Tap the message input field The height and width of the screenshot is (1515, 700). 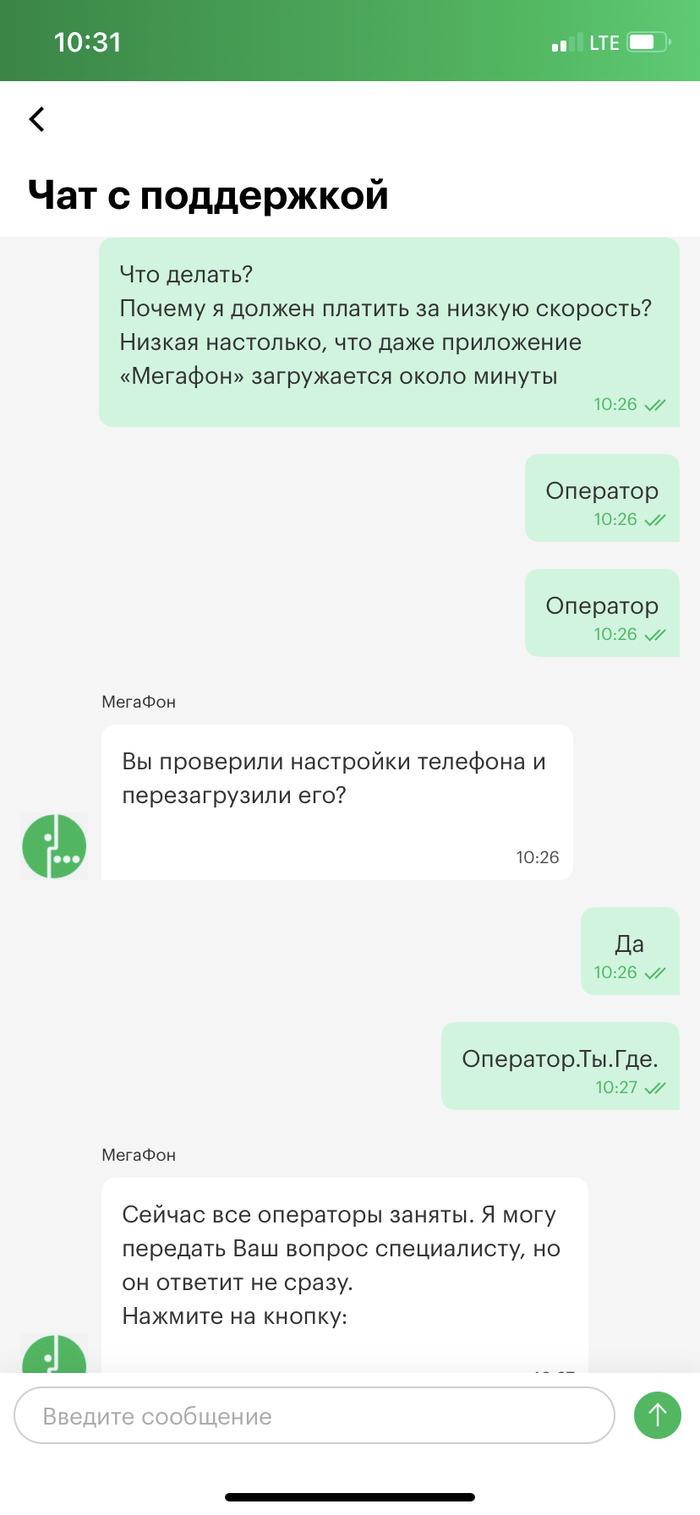click(314, 1416)
